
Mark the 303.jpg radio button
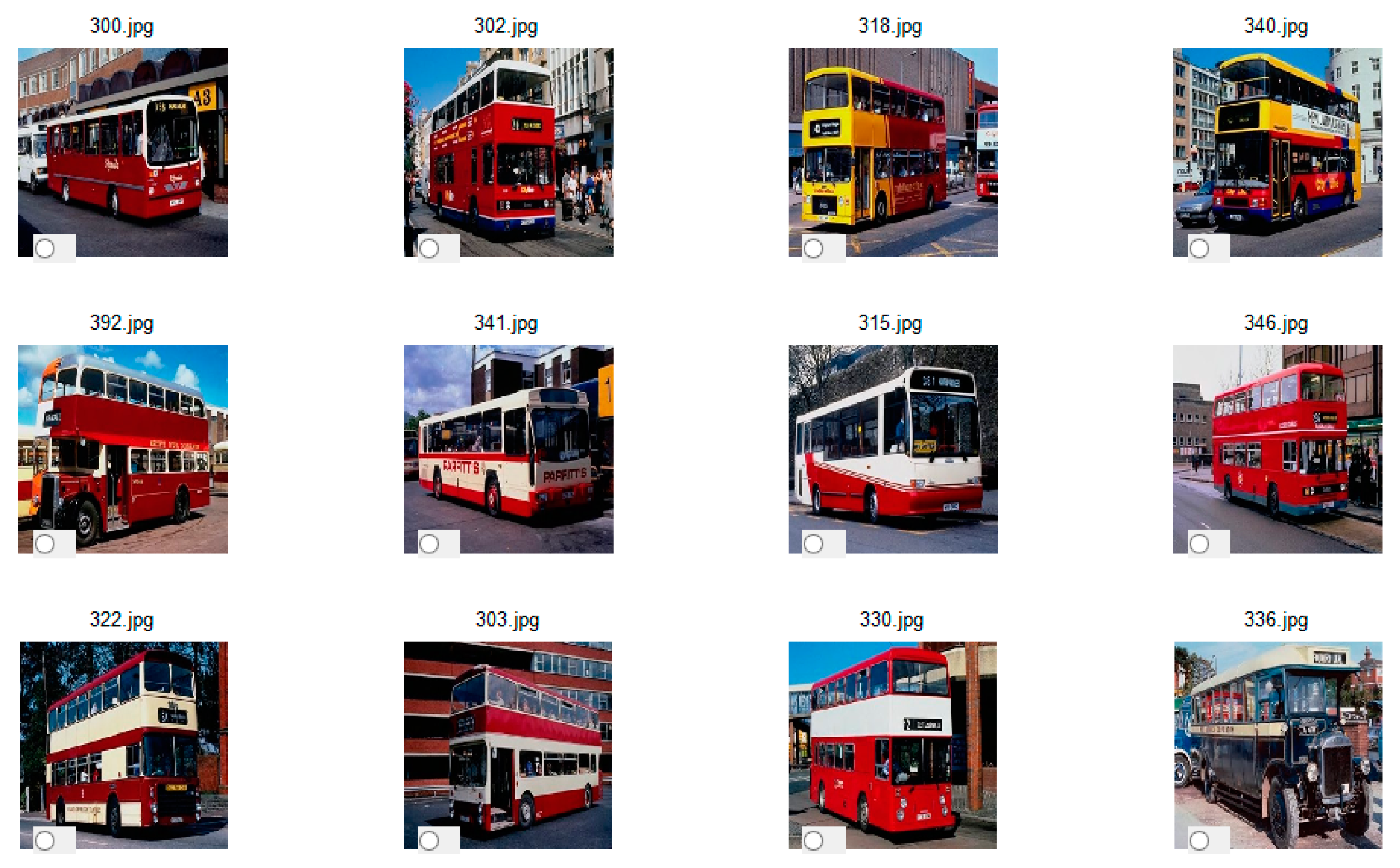pyautogui.click(x=429, y=840)
